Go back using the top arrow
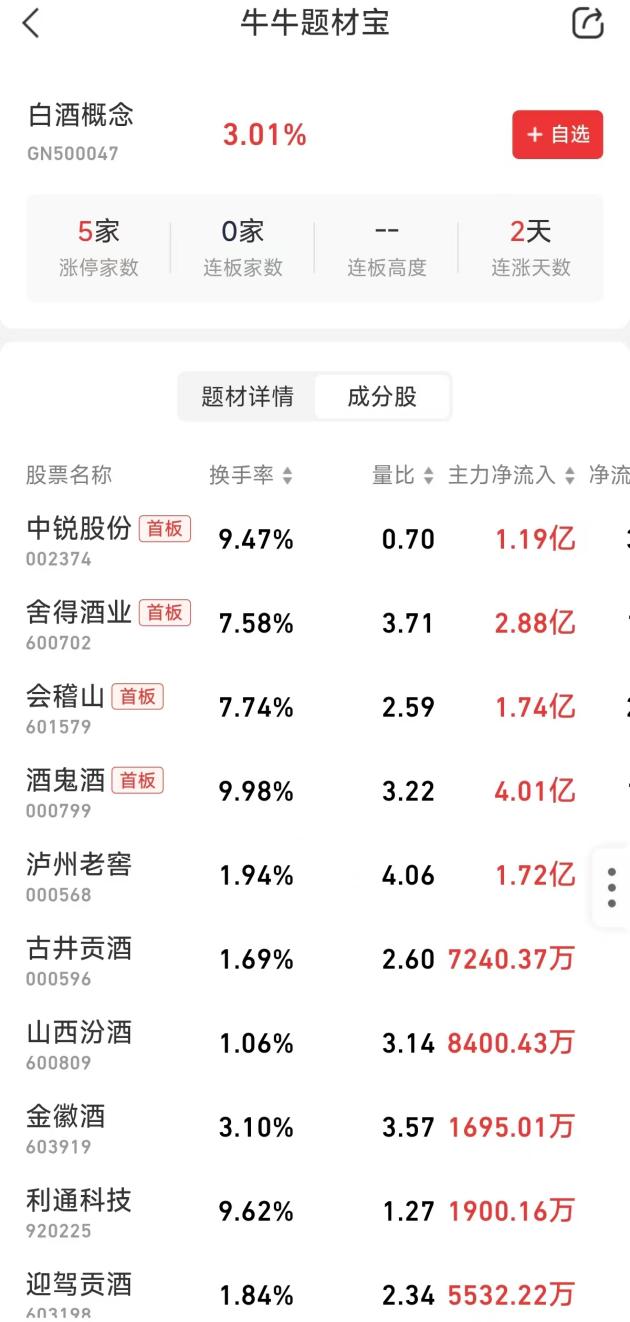This screenshot has height=1322, width=630. pos(31,23)
